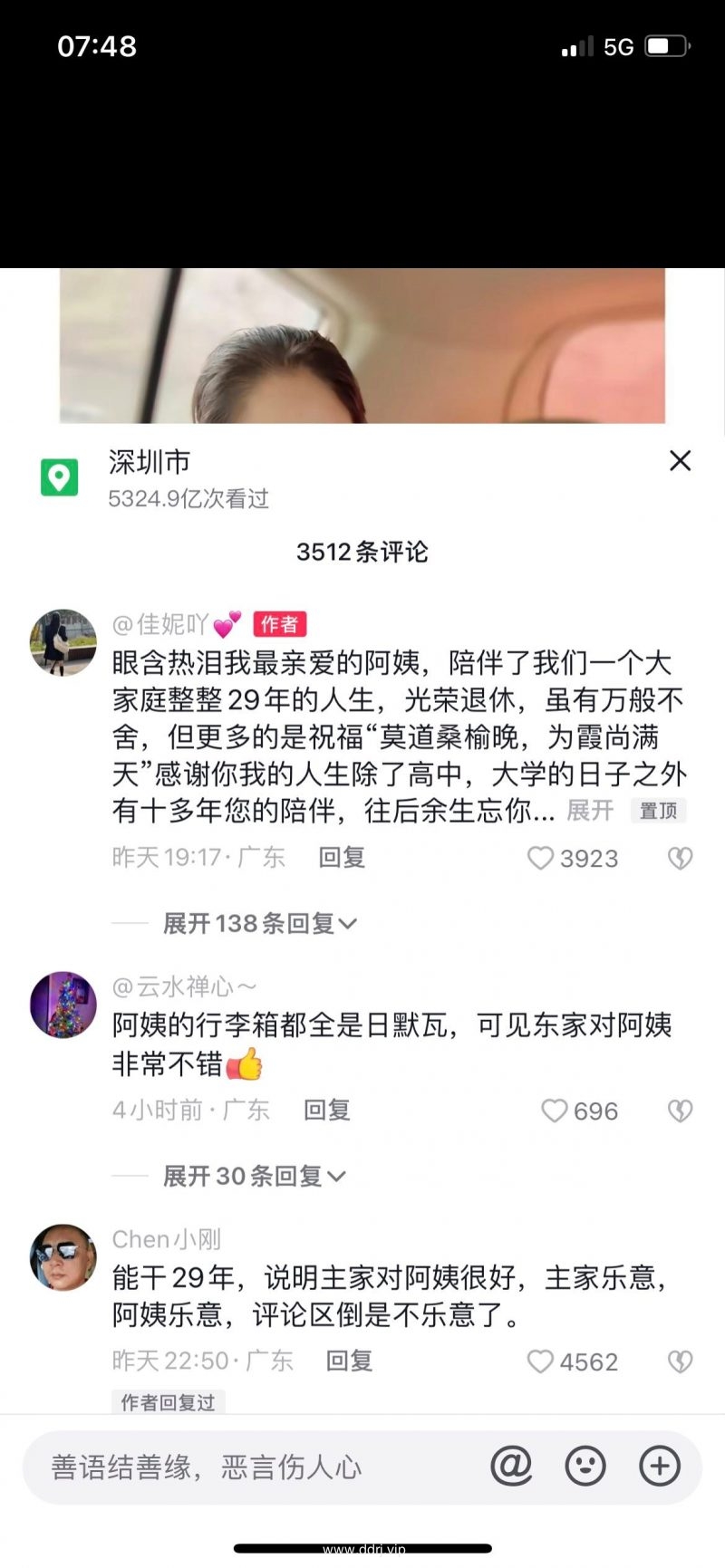Reply to 佳妮吖's comment
The height and width of the screenshot is (1568, 725).
tap(342, 858)
